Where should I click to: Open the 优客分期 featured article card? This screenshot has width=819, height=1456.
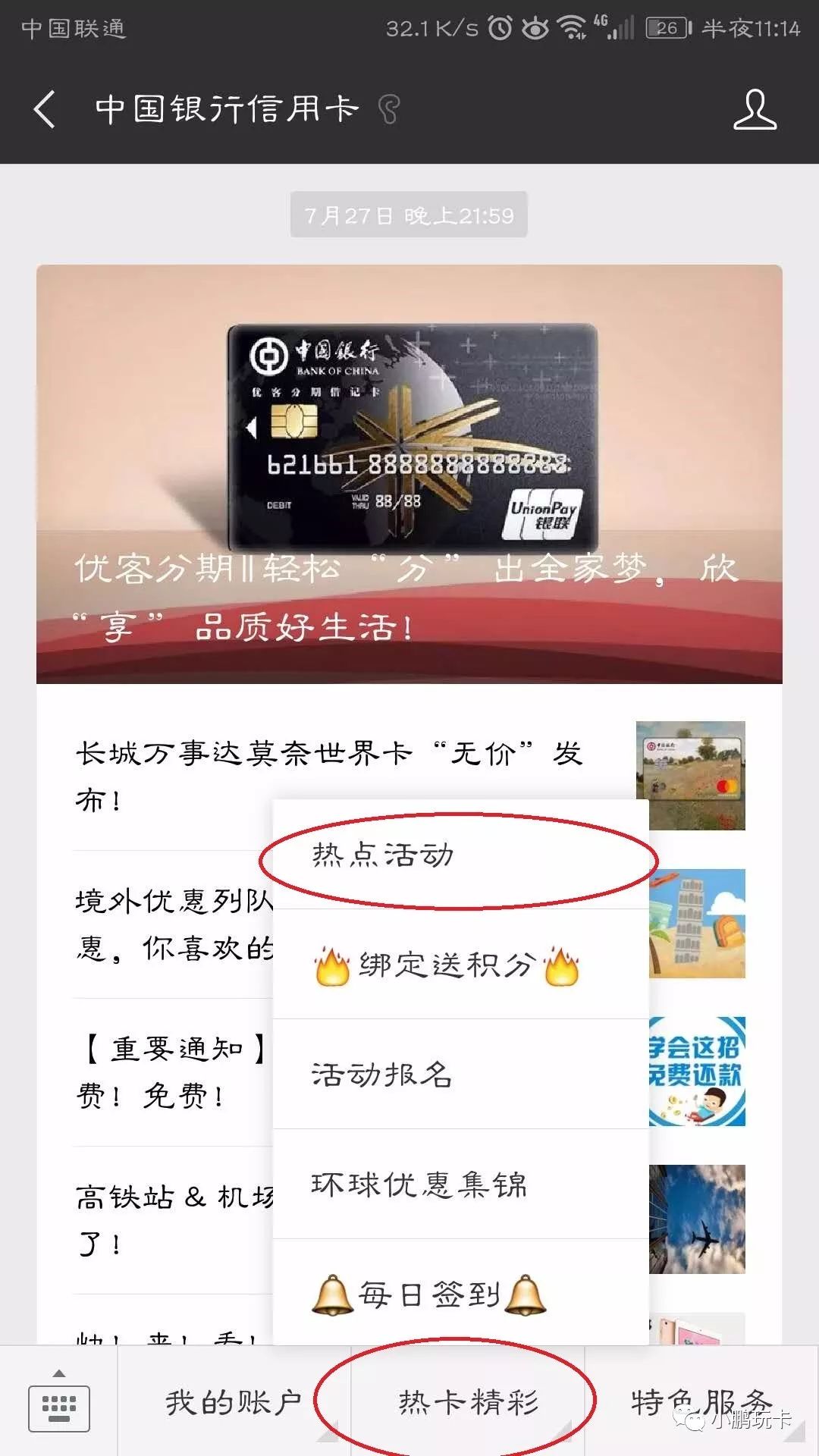[x=409, y=474]
